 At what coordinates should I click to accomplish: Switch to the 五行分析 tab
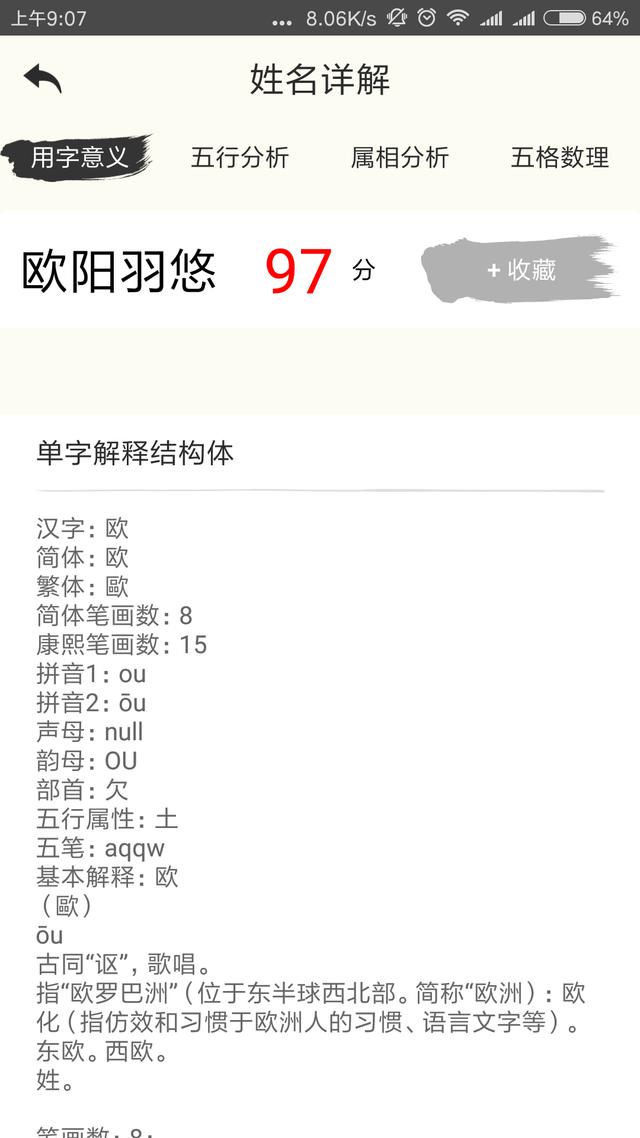(240, 157)
